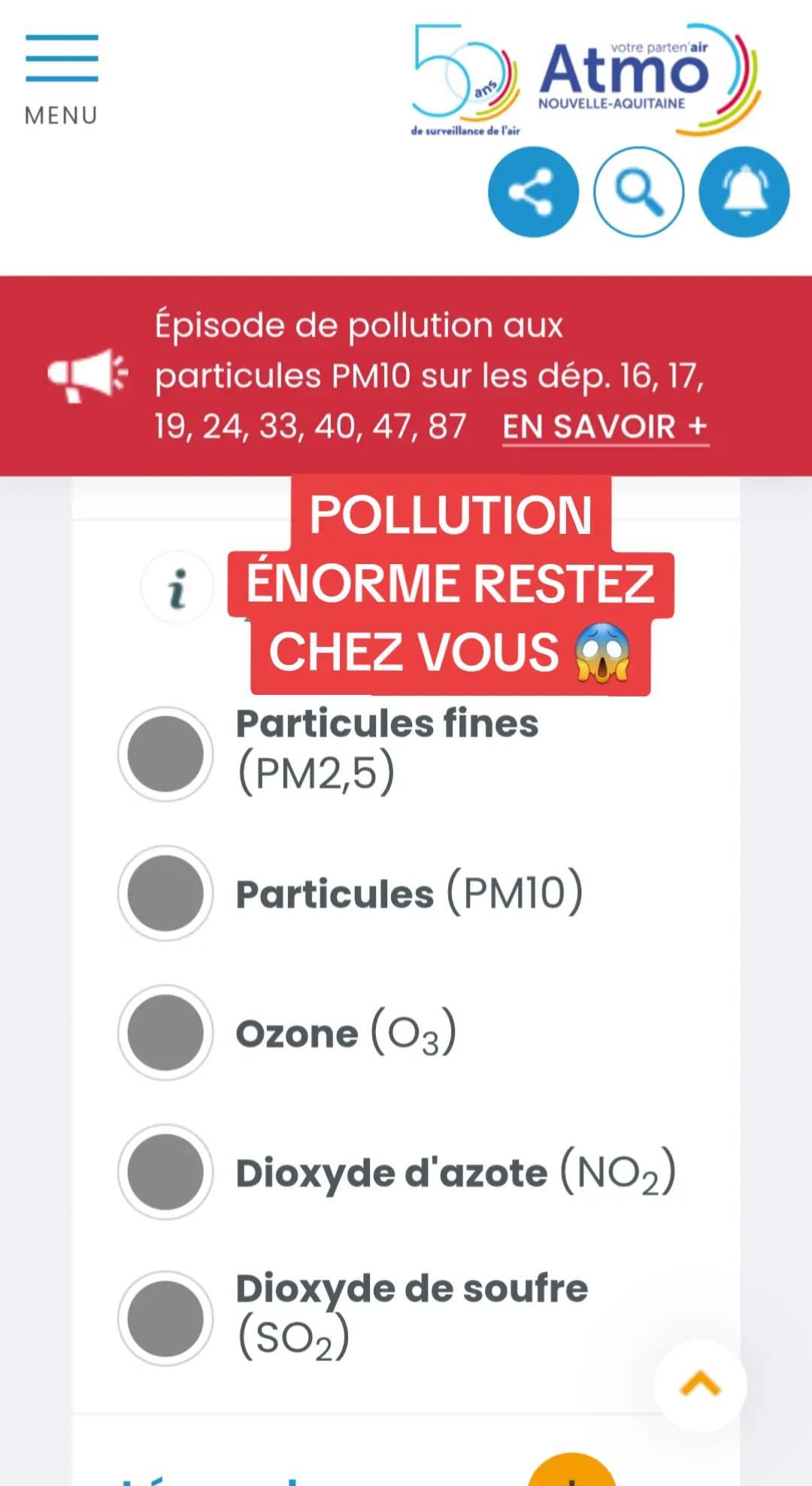This screenshot has height=1486, width=812.
Task: Tap the share icon
Action: [x=533, y=192]
